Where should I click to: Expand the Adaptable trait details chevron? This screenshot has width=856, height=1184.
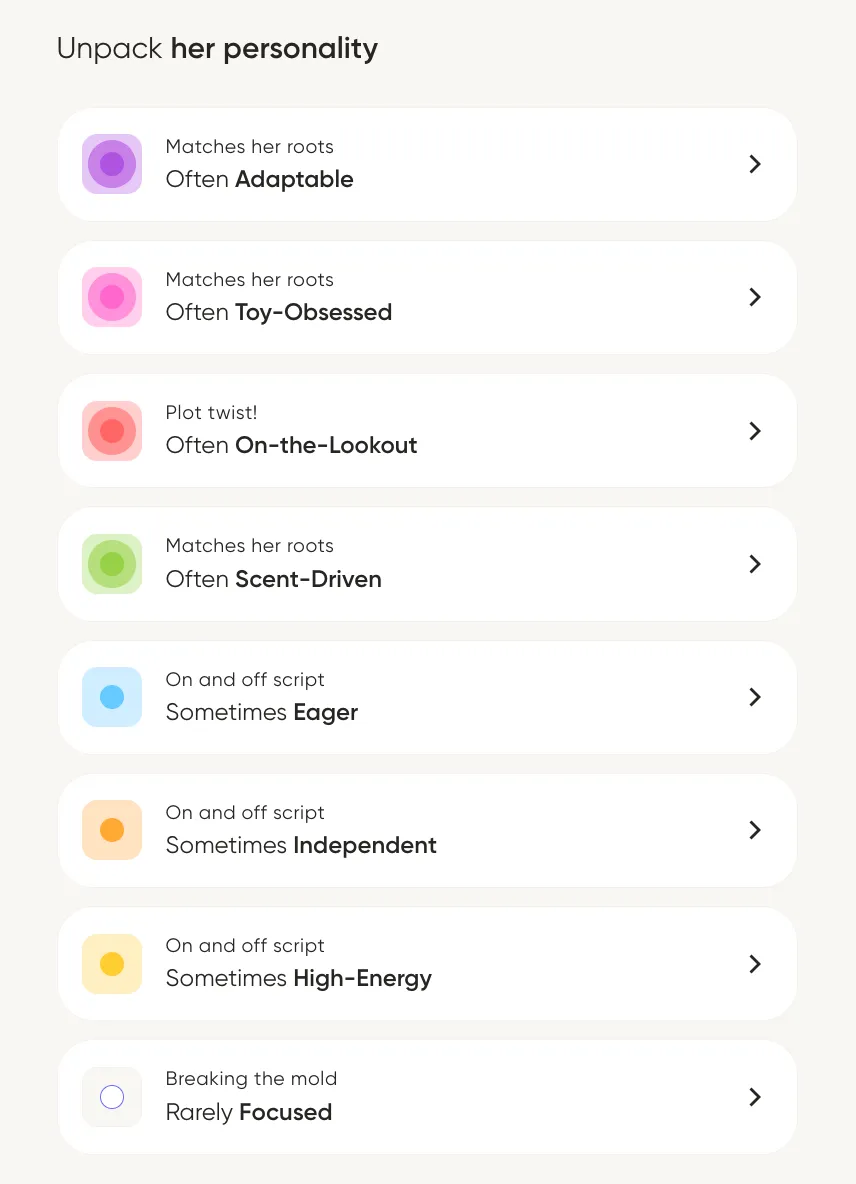point(755,164)
